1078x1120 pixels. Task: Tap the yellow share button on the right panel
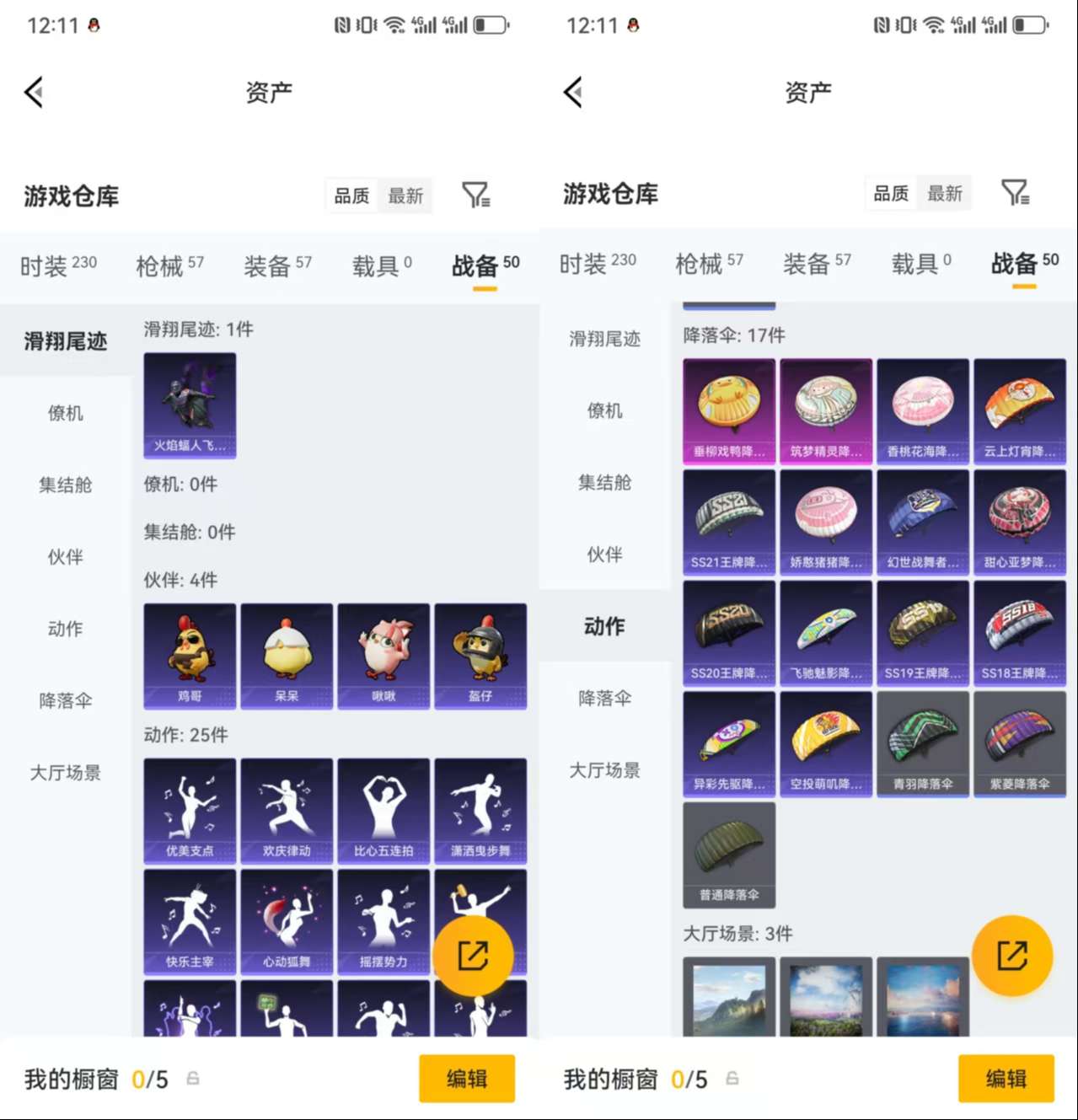point(1012,955)
